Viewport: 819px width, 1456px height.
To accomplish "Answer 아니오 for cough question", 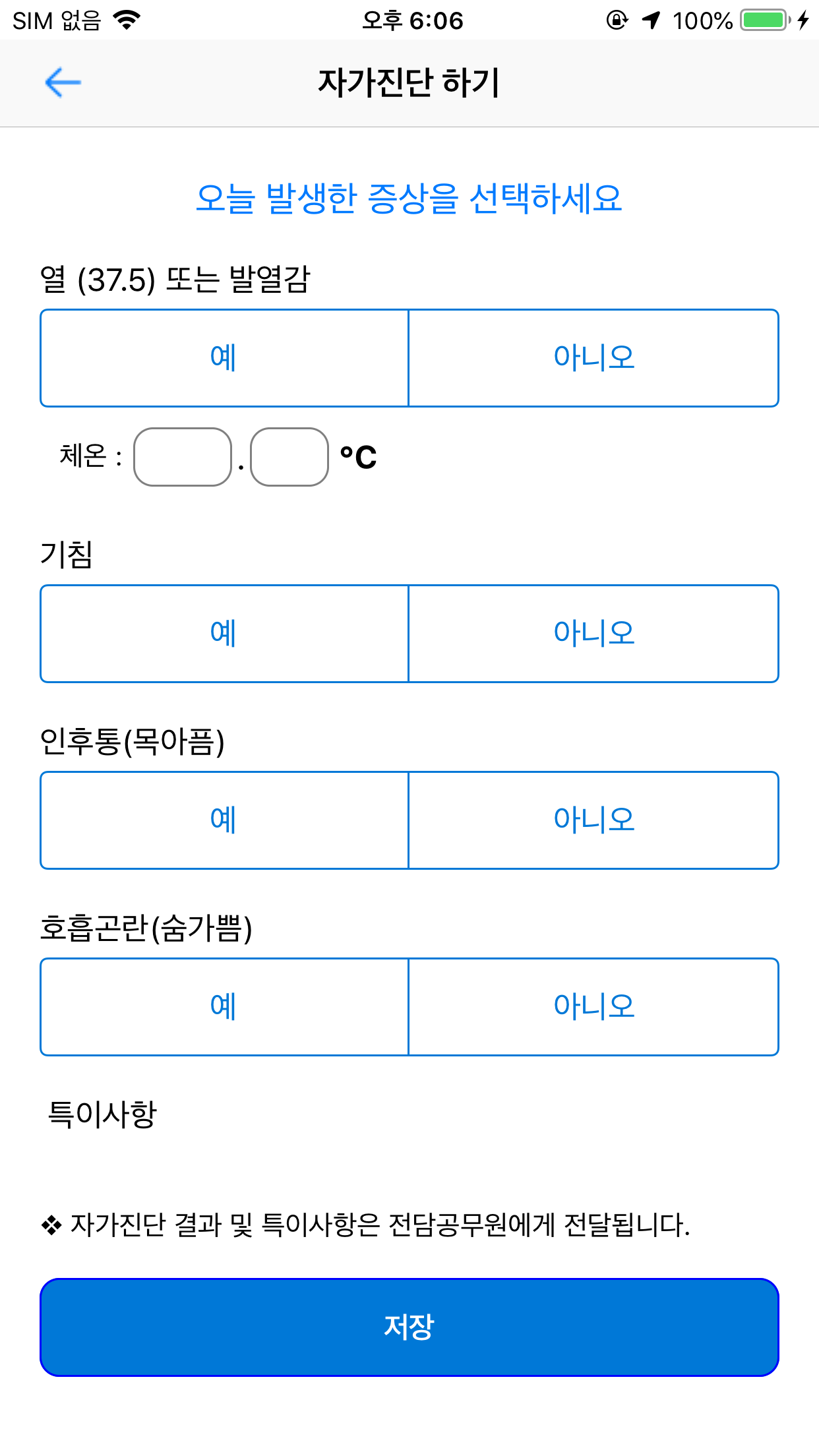I will pyautogui.click(x=593, y=633).
